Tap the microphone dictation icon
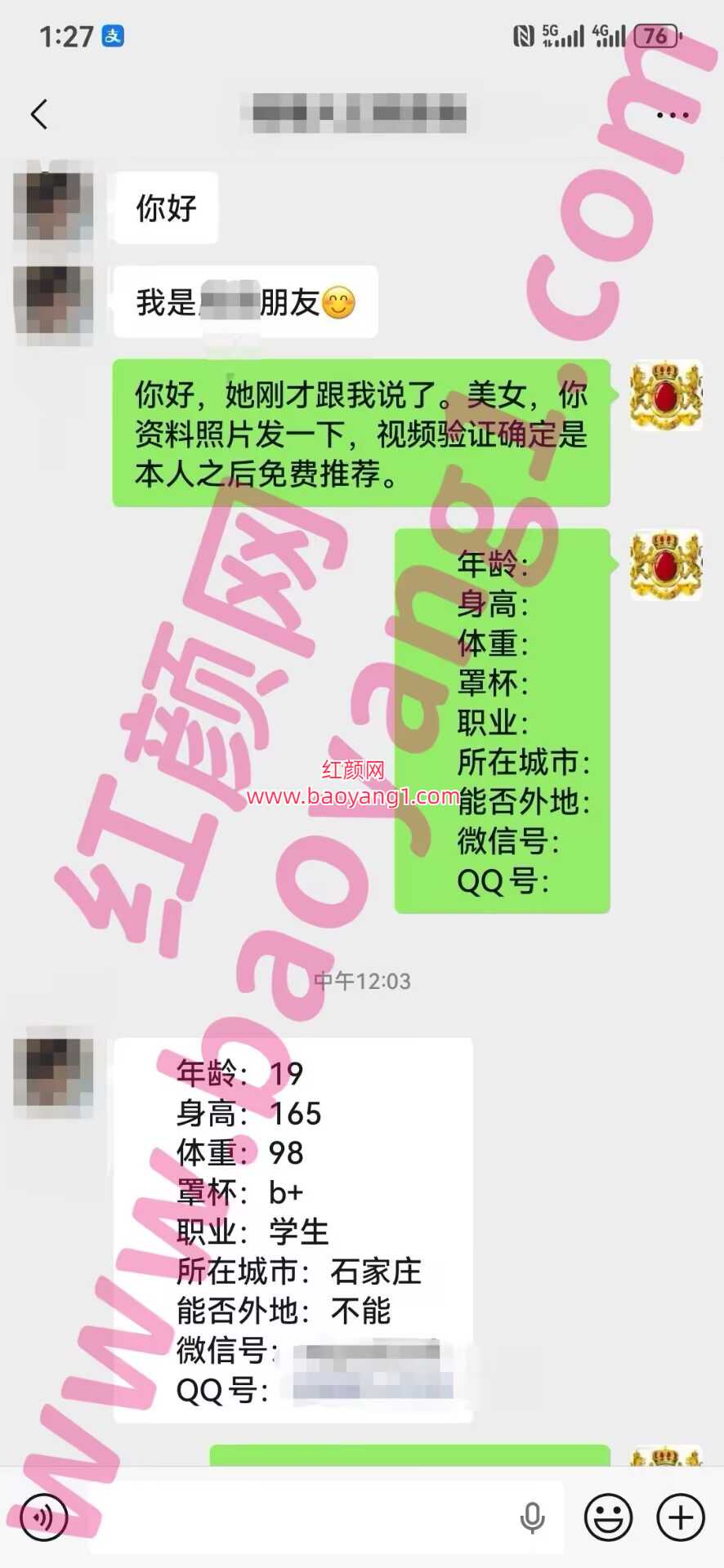This screenshot has height=1568, width=724. point(532,1517)
